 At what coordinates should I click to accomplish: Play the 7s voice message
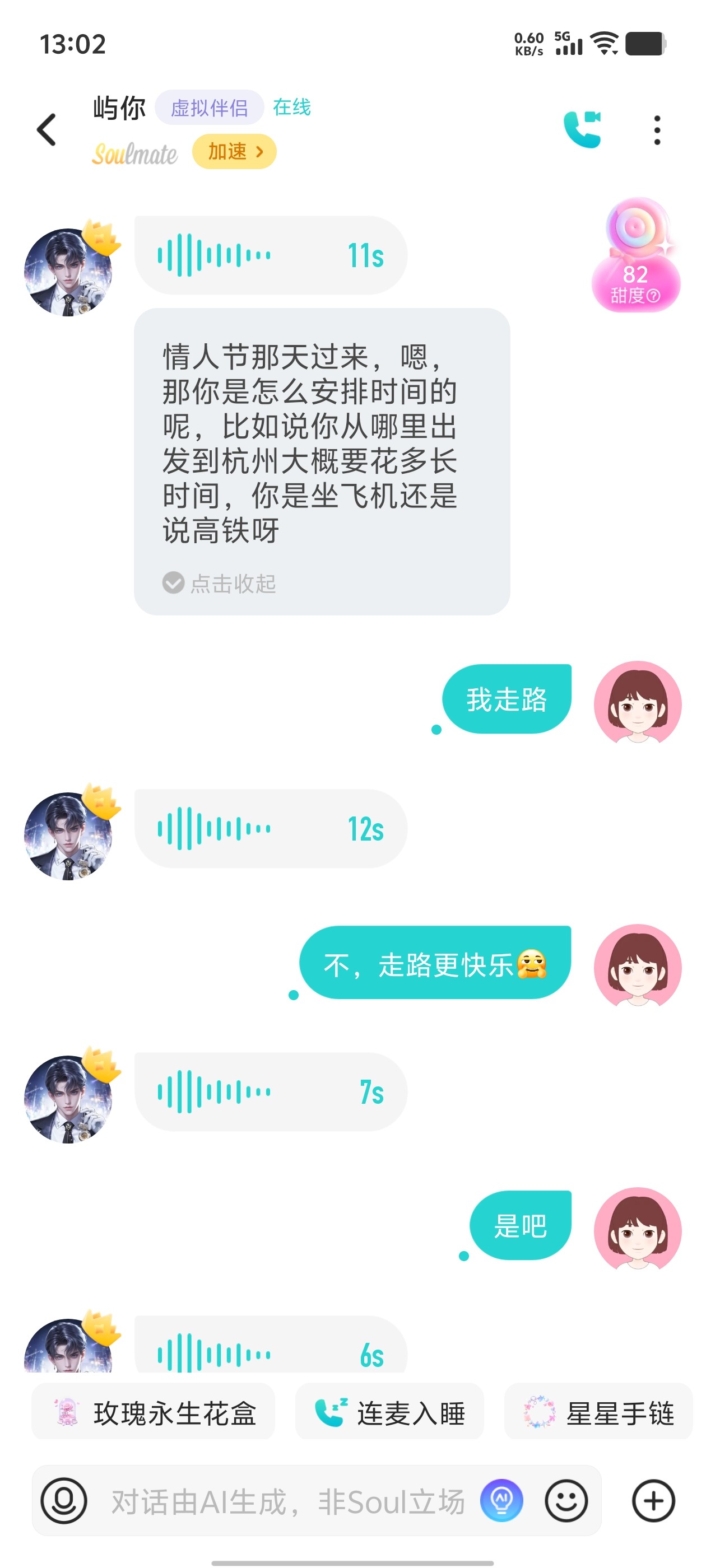click(271, 1091)
